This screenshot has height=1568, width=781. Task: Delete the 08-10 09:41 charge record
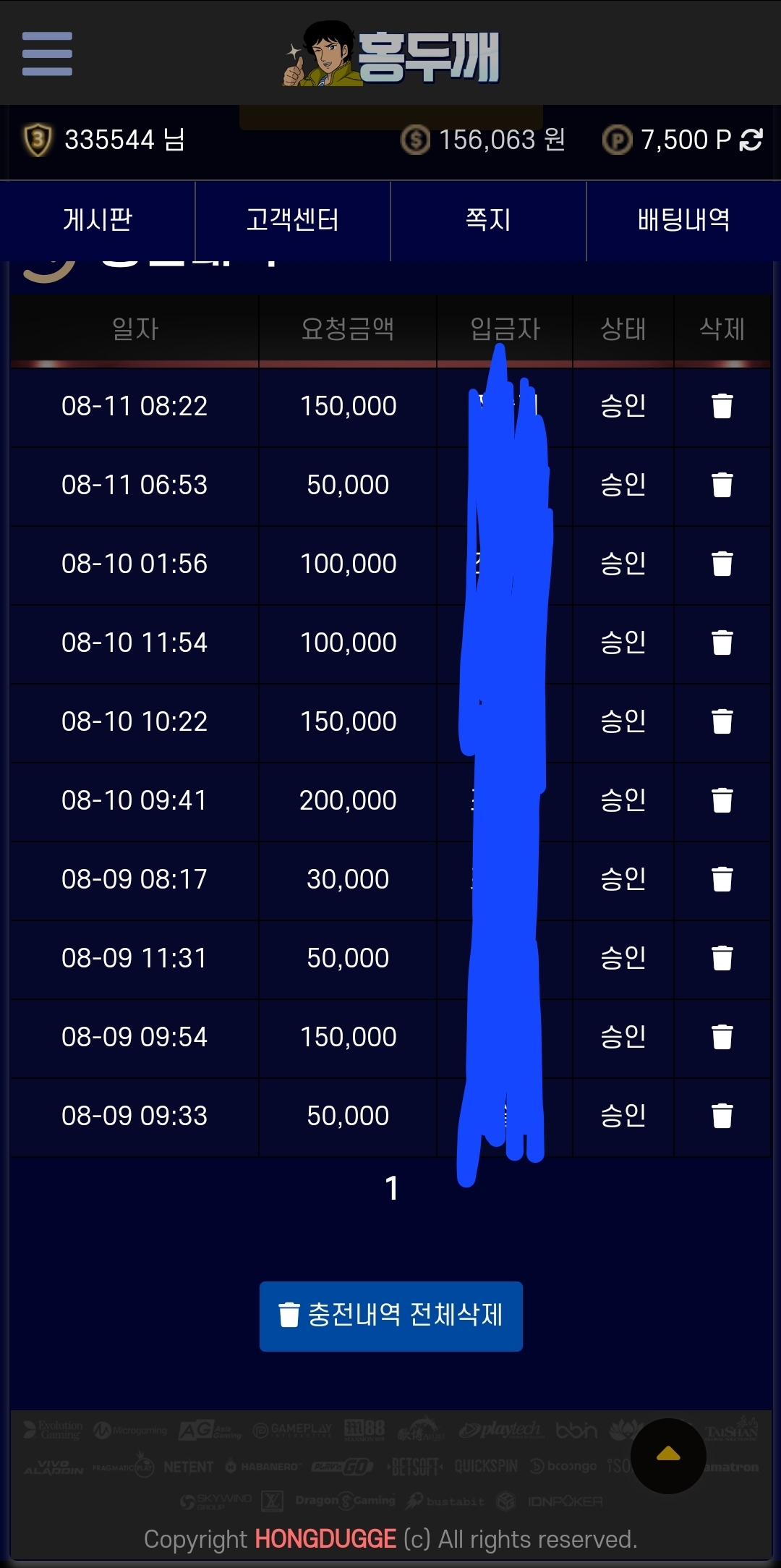click(722, 800)
